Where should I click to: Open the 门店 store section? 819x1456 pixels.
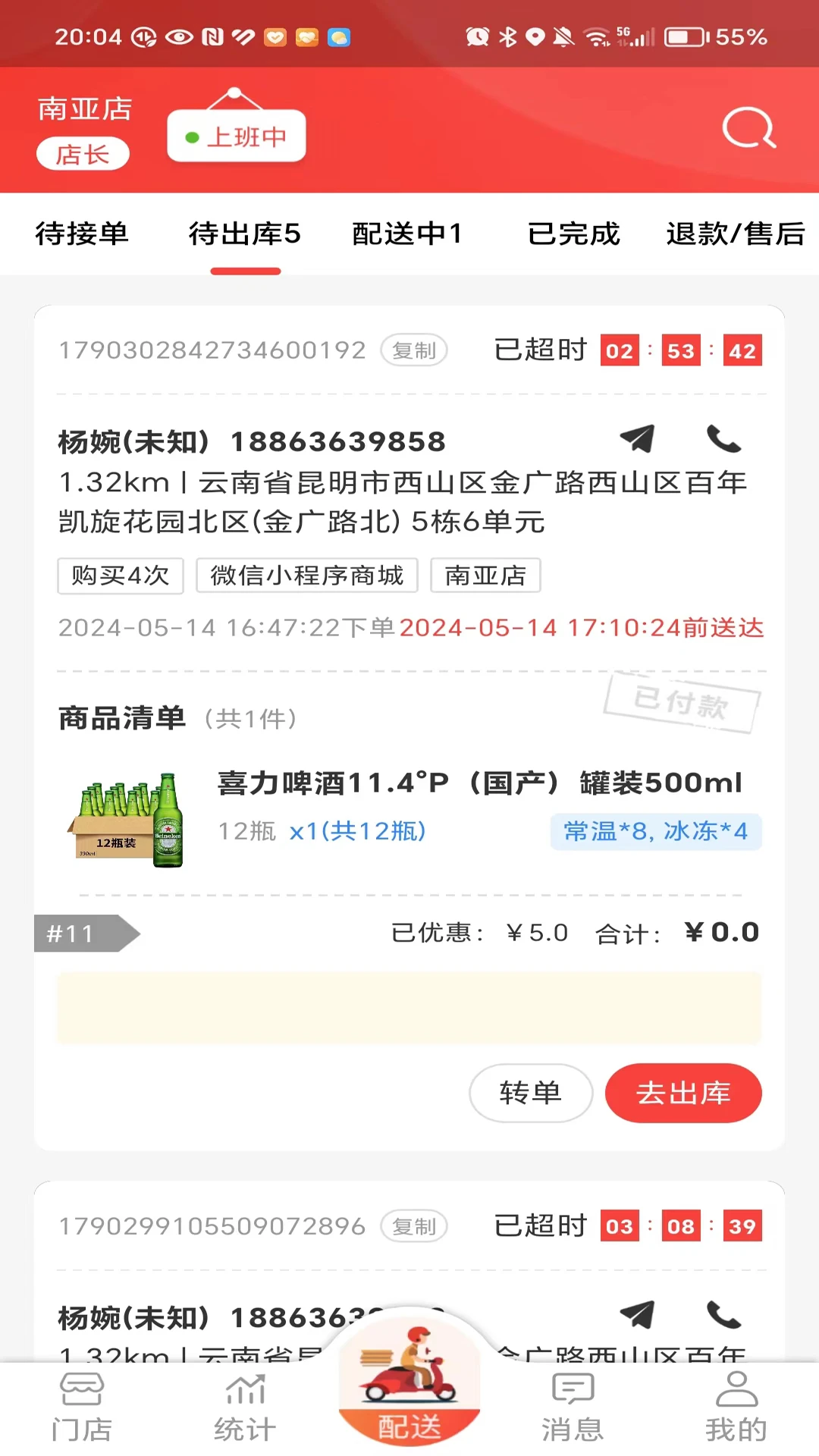click(81, 1407)
